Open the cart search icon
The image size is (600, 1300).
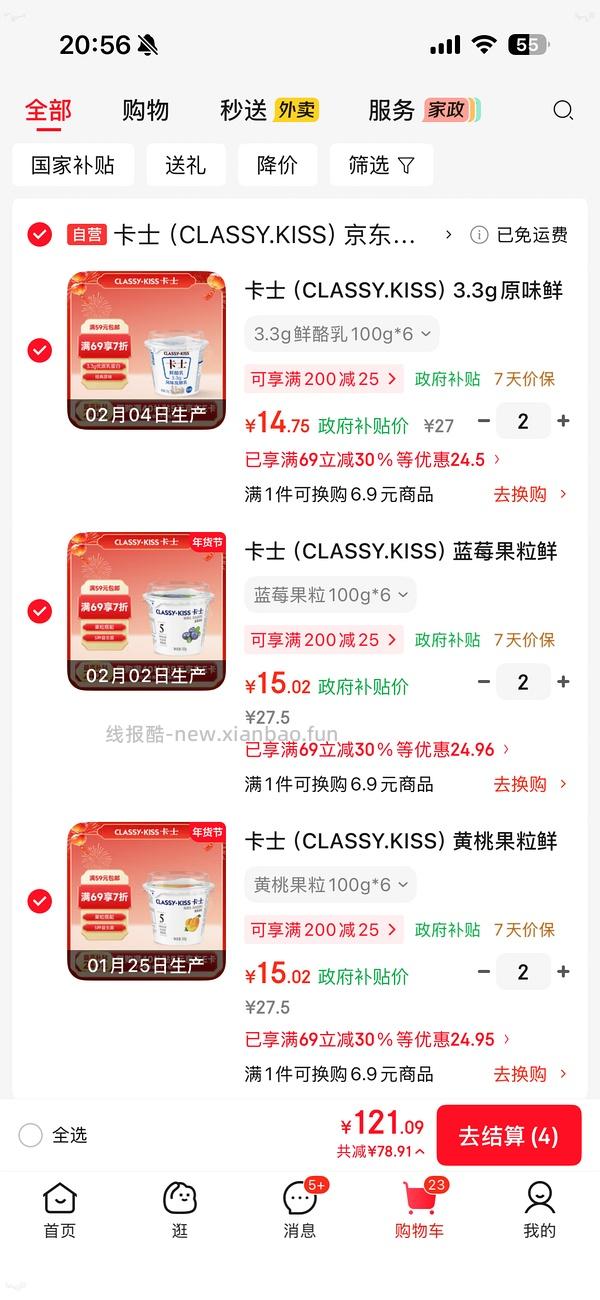coord(563,110)
